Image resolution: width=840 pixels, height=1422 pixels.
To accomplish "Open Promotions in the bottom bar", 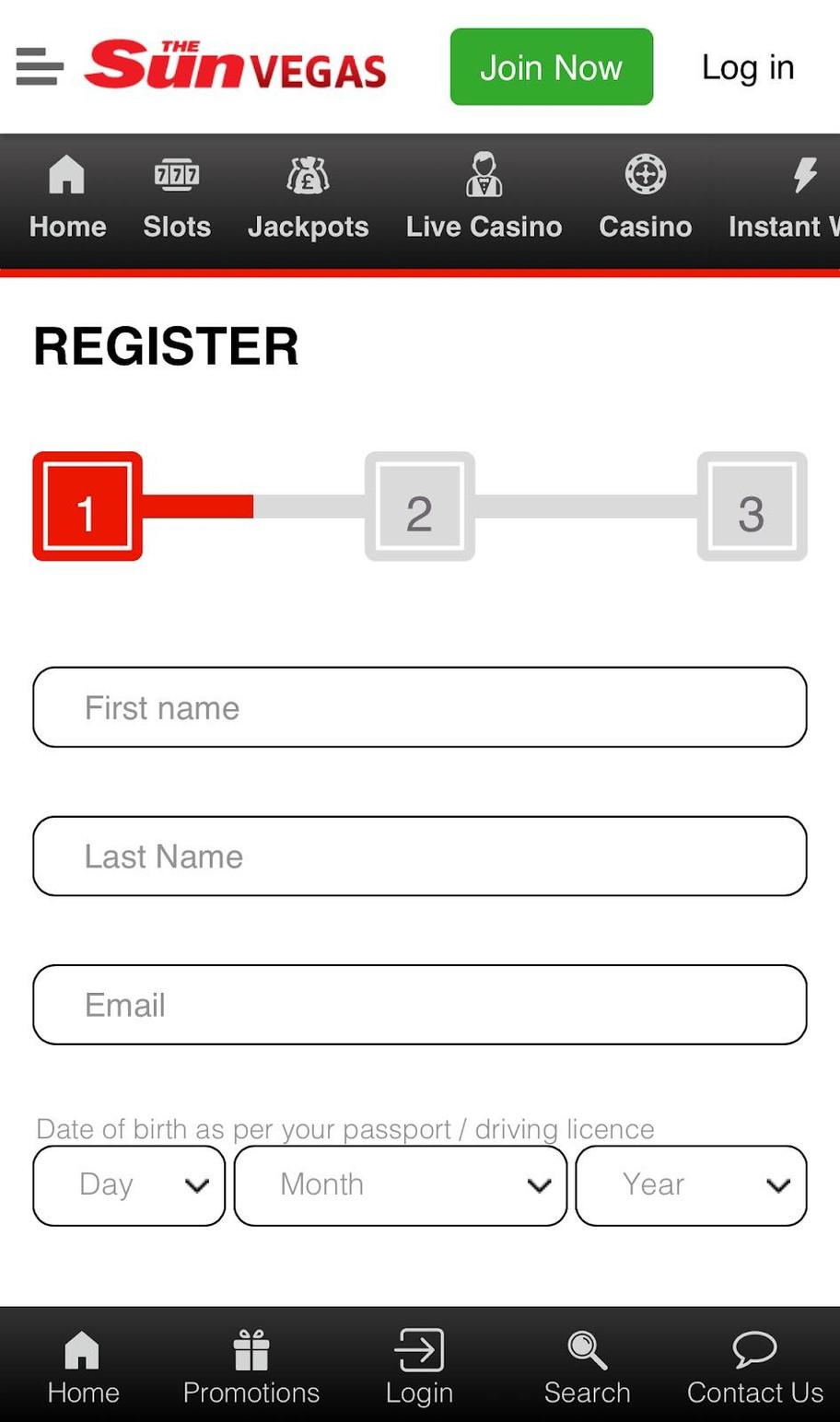I will (x=251, y=1367).
